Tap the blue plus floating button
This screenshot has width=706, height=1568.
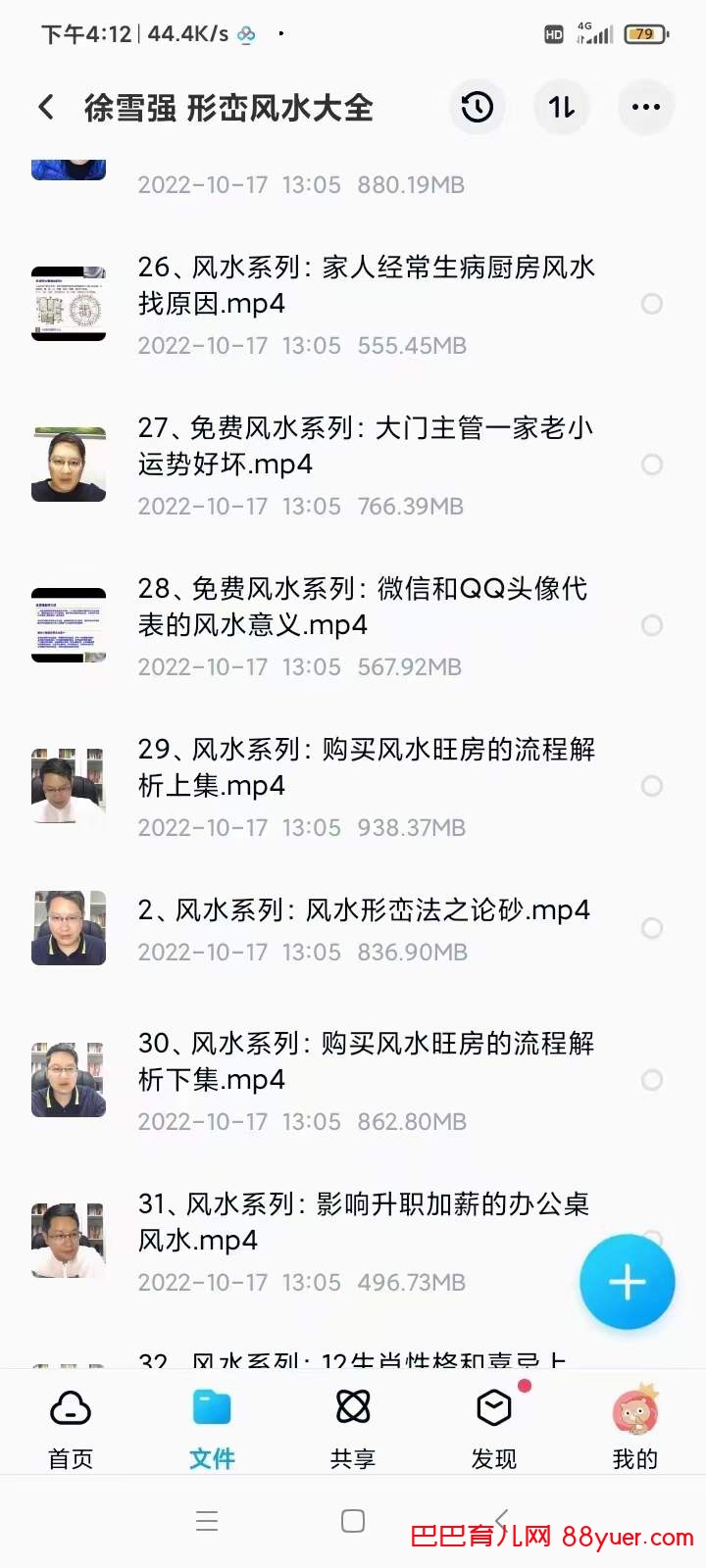coord(627,1282)
